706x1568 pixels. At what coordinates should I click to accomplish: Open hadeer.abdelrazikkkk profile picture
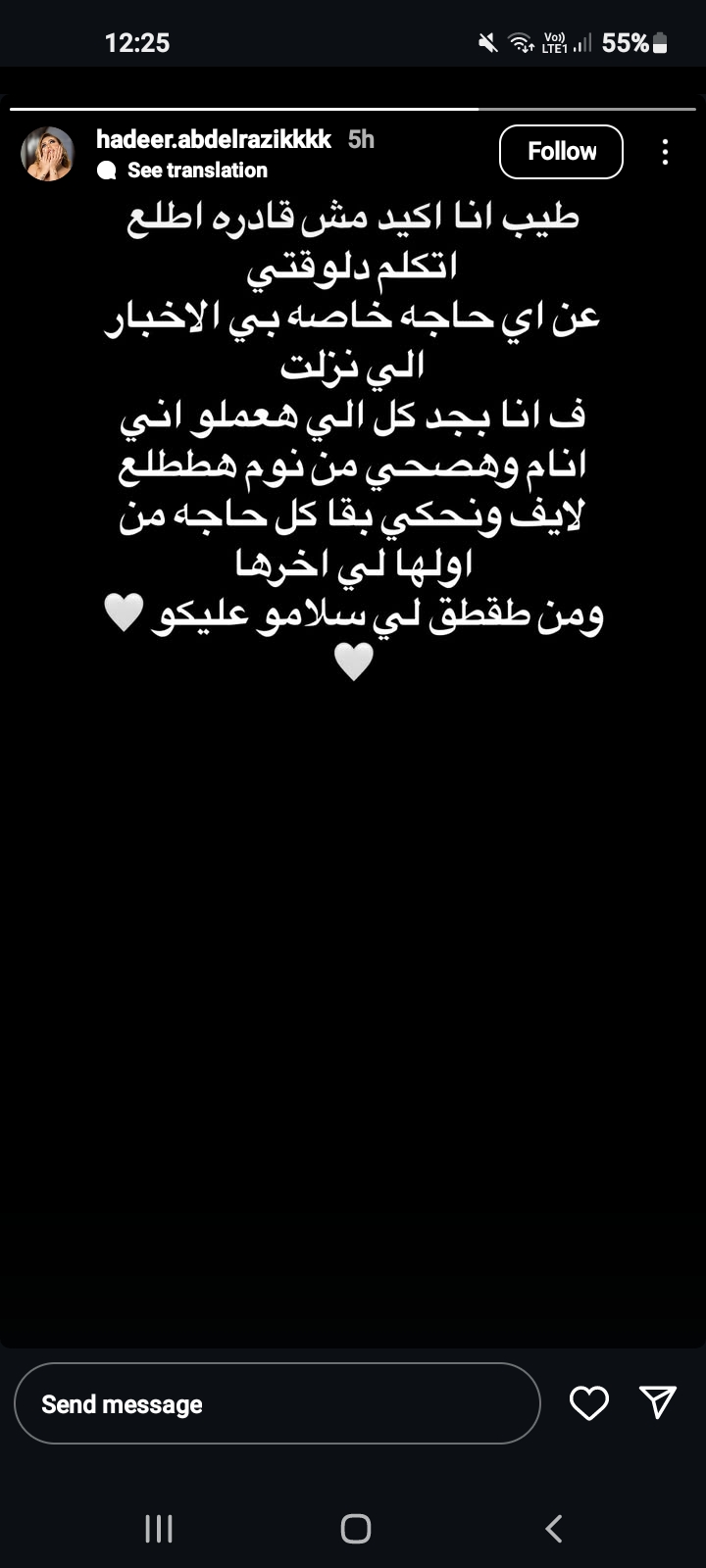click(x=47, y=154)
